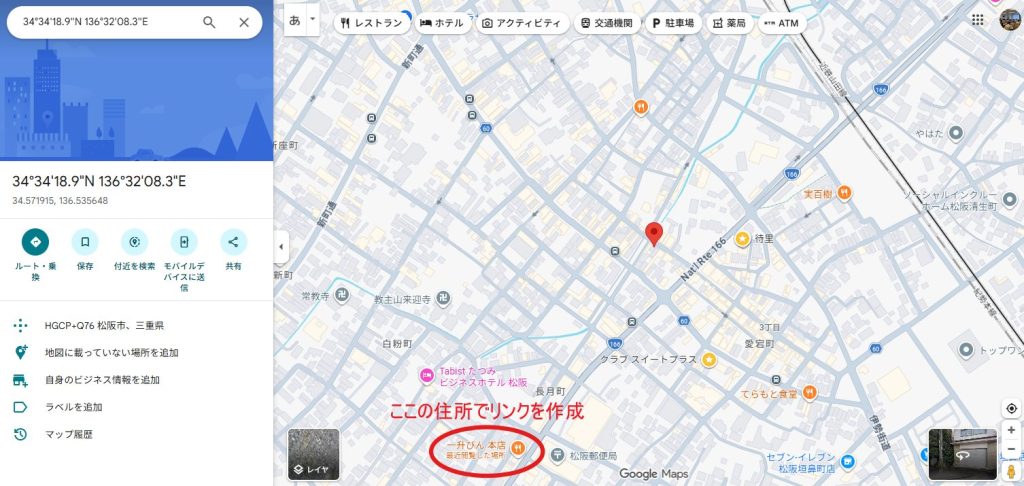Select 地図に載っていない場所を追加
Viewport: 1024px width, 486px height.
click(111, 352)
